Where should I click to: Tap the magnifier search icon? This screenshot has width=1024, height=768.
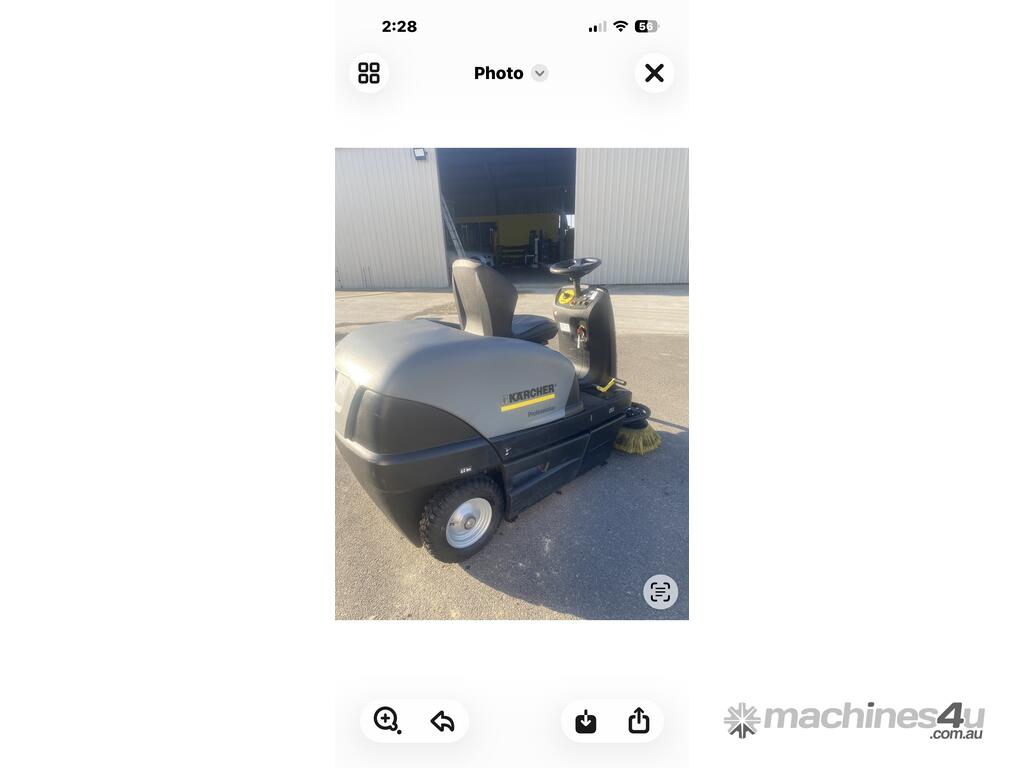pos(387,720)
